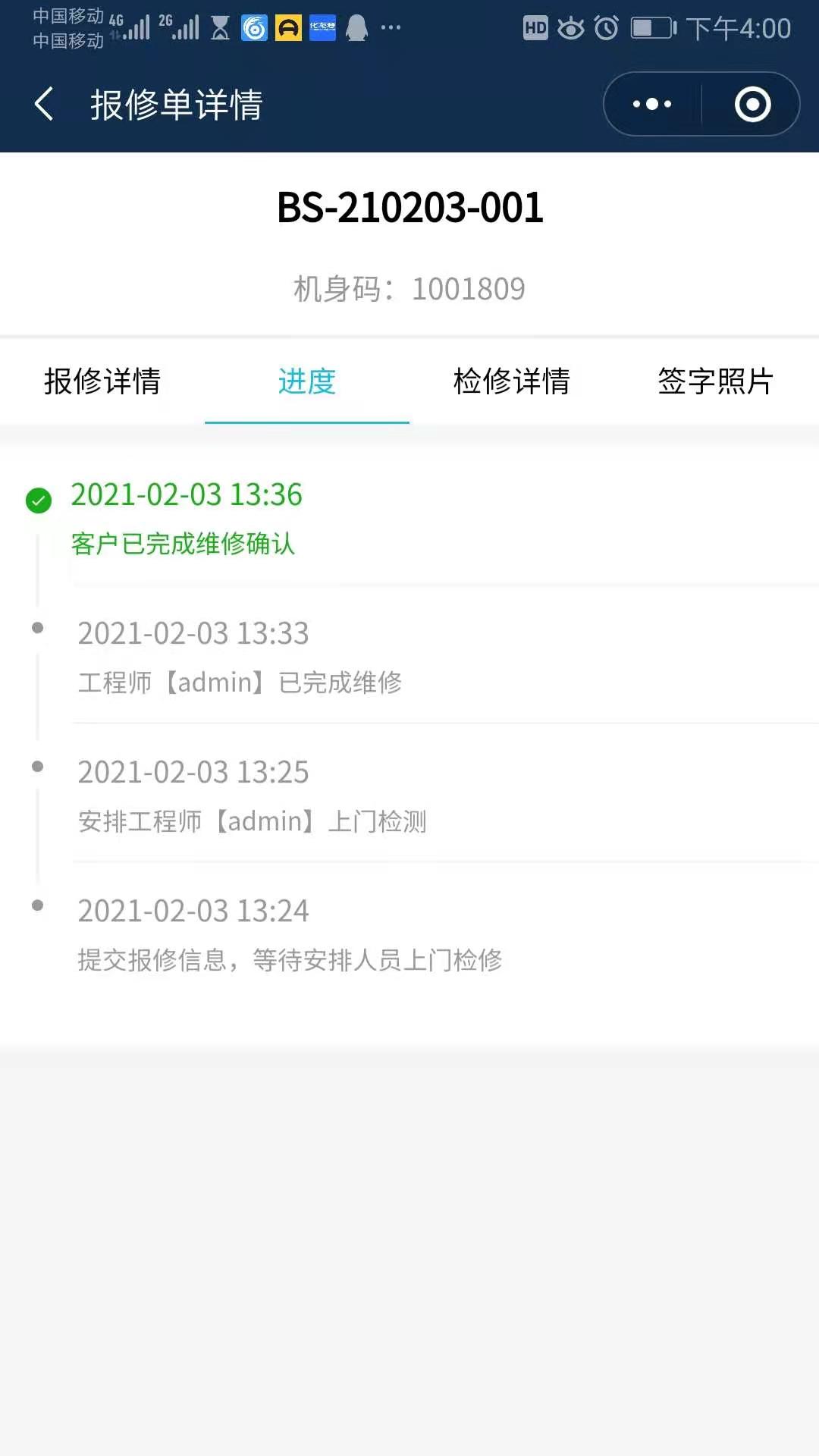The height and width of the screenshot is (1456, 819).
Task: Select the 进度 tab
Action: pos(307,381)
